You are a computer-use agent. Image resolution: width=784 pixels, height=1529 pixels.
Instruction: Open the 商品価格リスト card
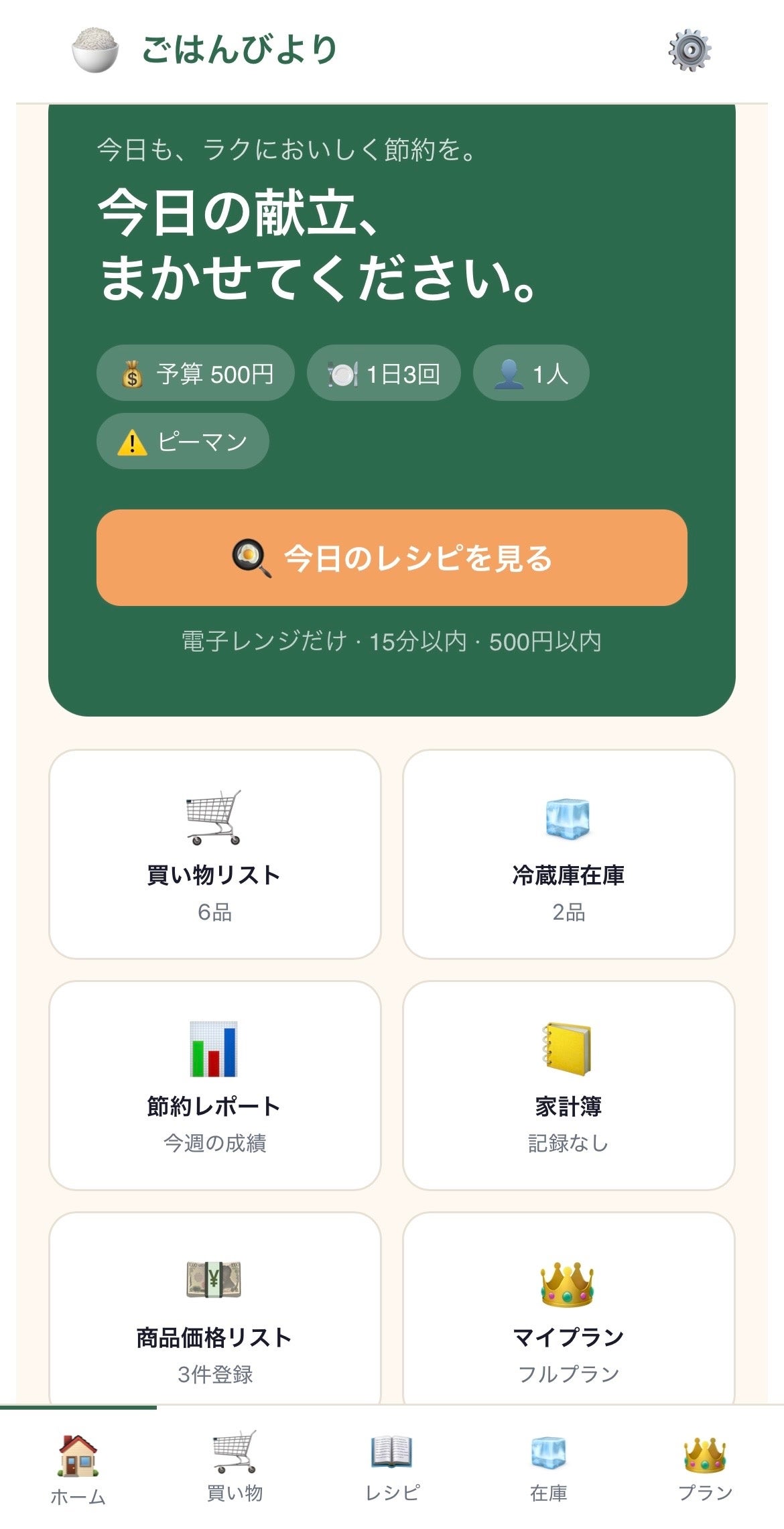click(x=214, y=1314)
